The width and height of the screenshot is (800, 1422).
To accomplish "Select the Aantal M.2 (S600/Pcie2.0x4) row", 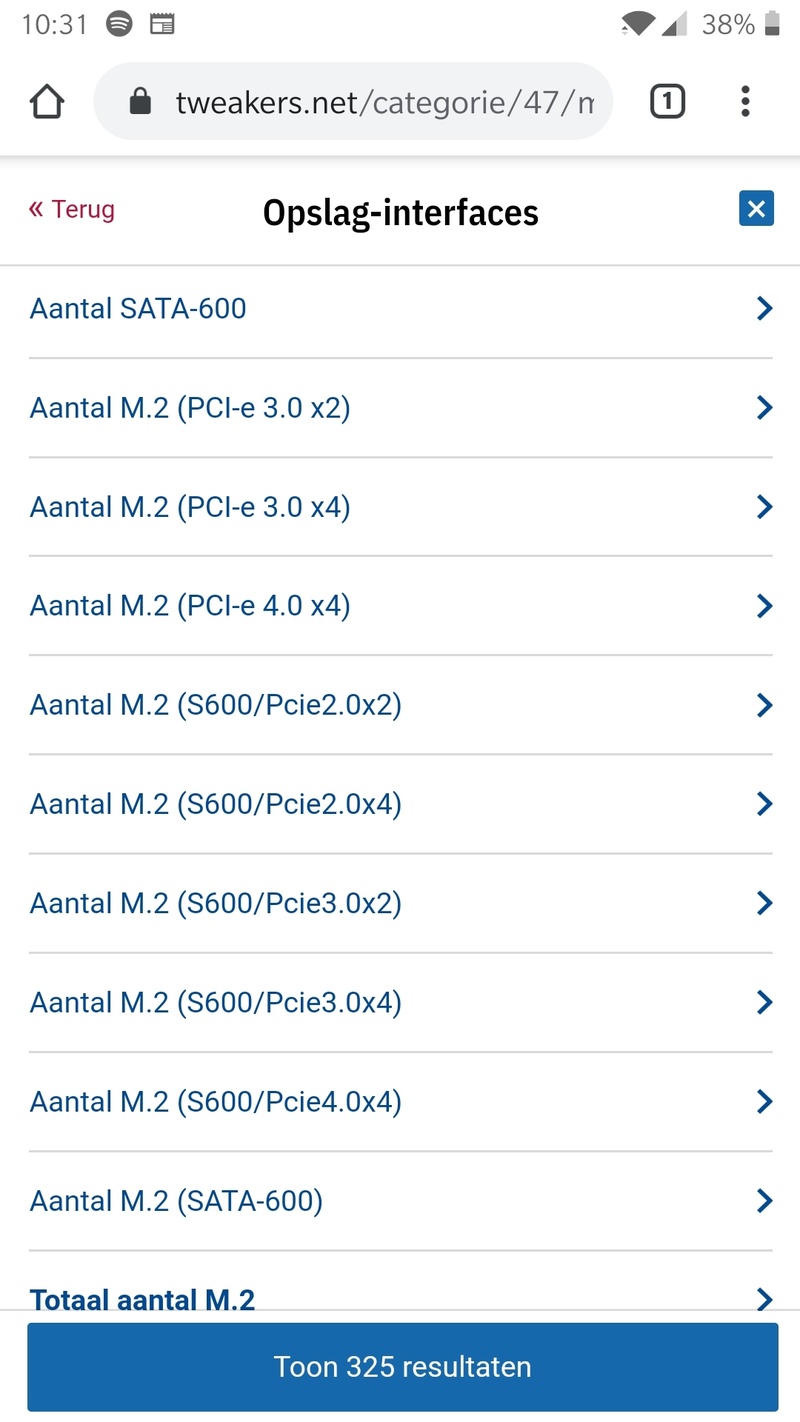I will tap(400, 804).
